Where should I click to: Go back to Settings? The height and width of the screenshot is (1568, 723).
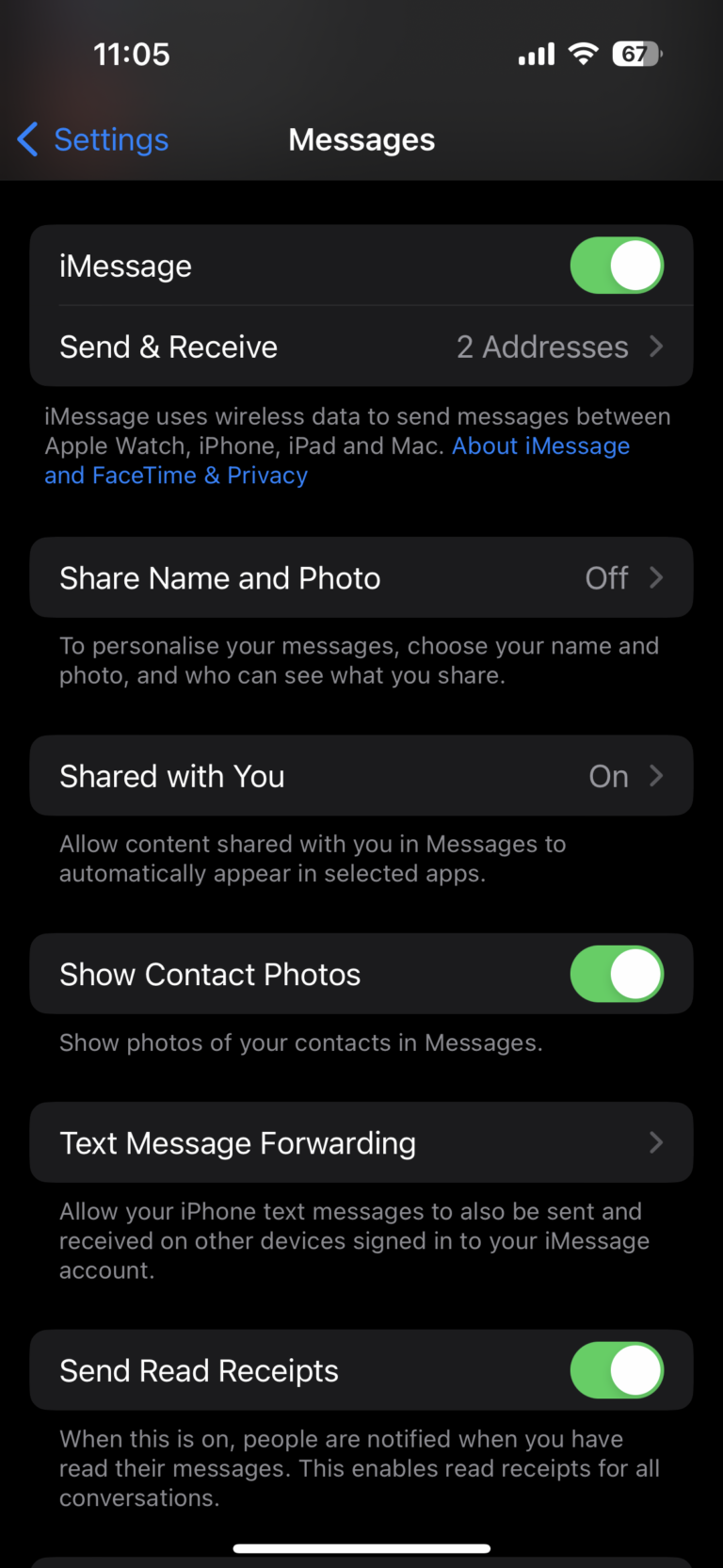point(93,139)
